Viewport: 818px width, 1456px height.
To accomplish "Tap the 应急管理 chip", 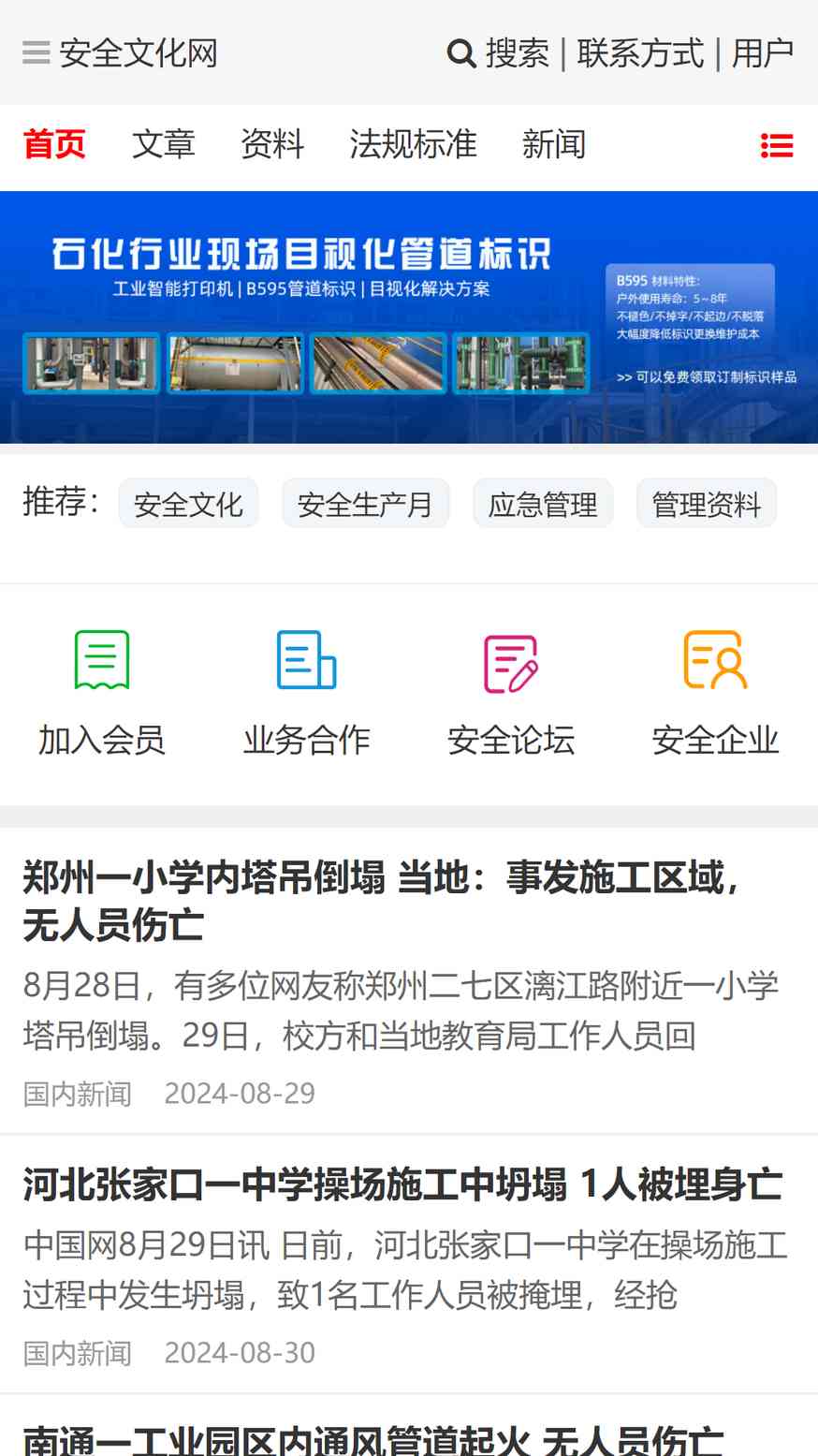I will (x=543, y=505).
